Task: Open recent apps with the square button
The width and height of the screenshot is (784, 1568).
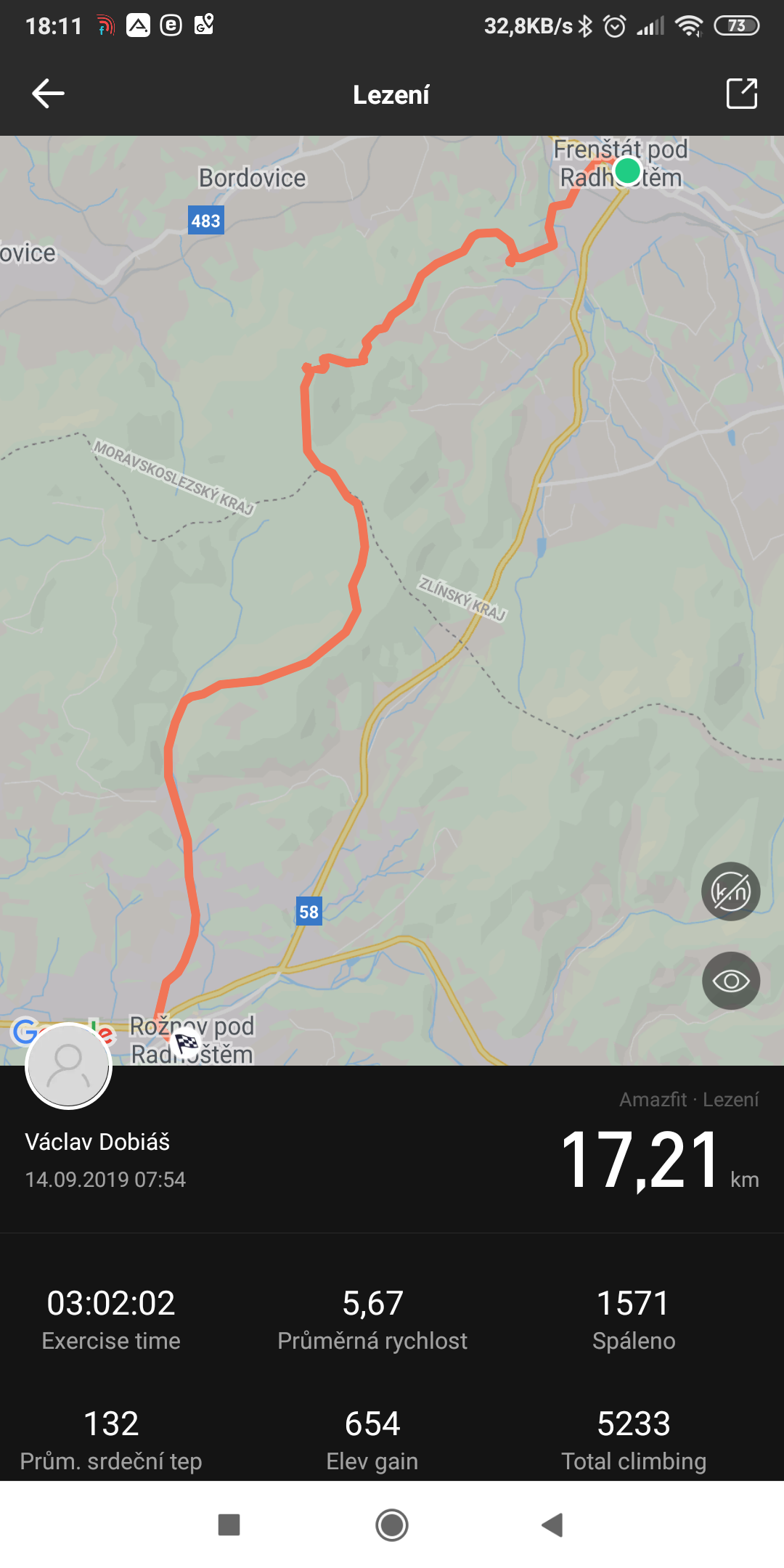Action: point(229,1524)
